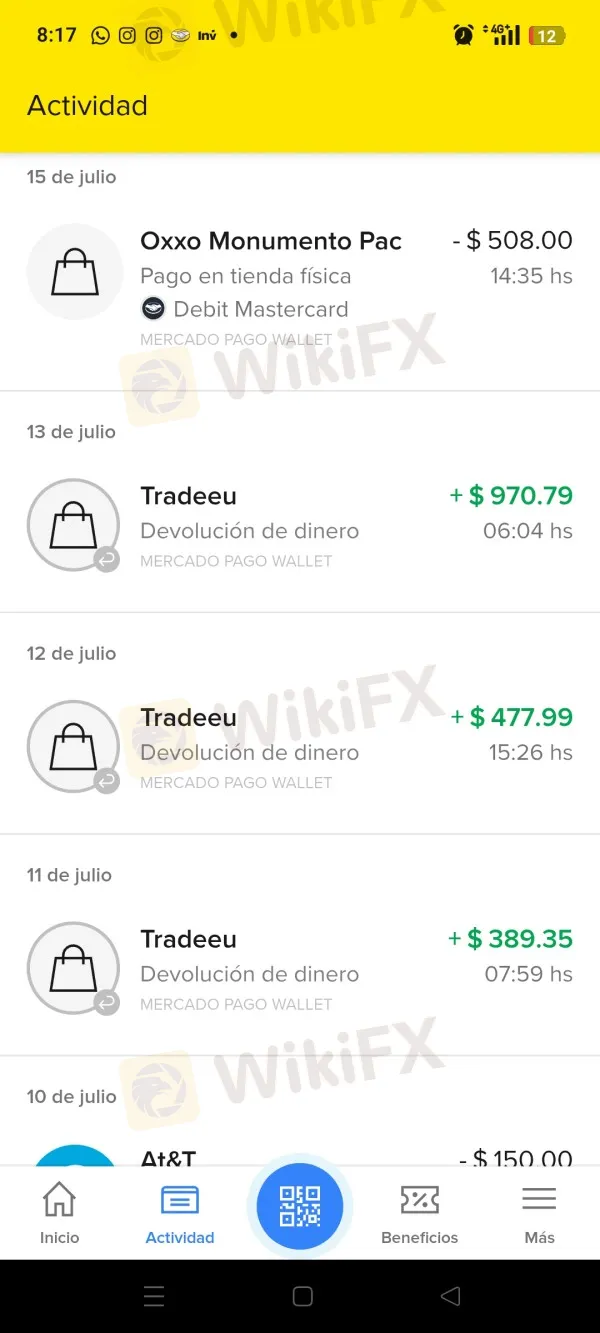Open the Más menu tab
Viewport: 600px width, 1333px height.
(x=539, y=1212)
